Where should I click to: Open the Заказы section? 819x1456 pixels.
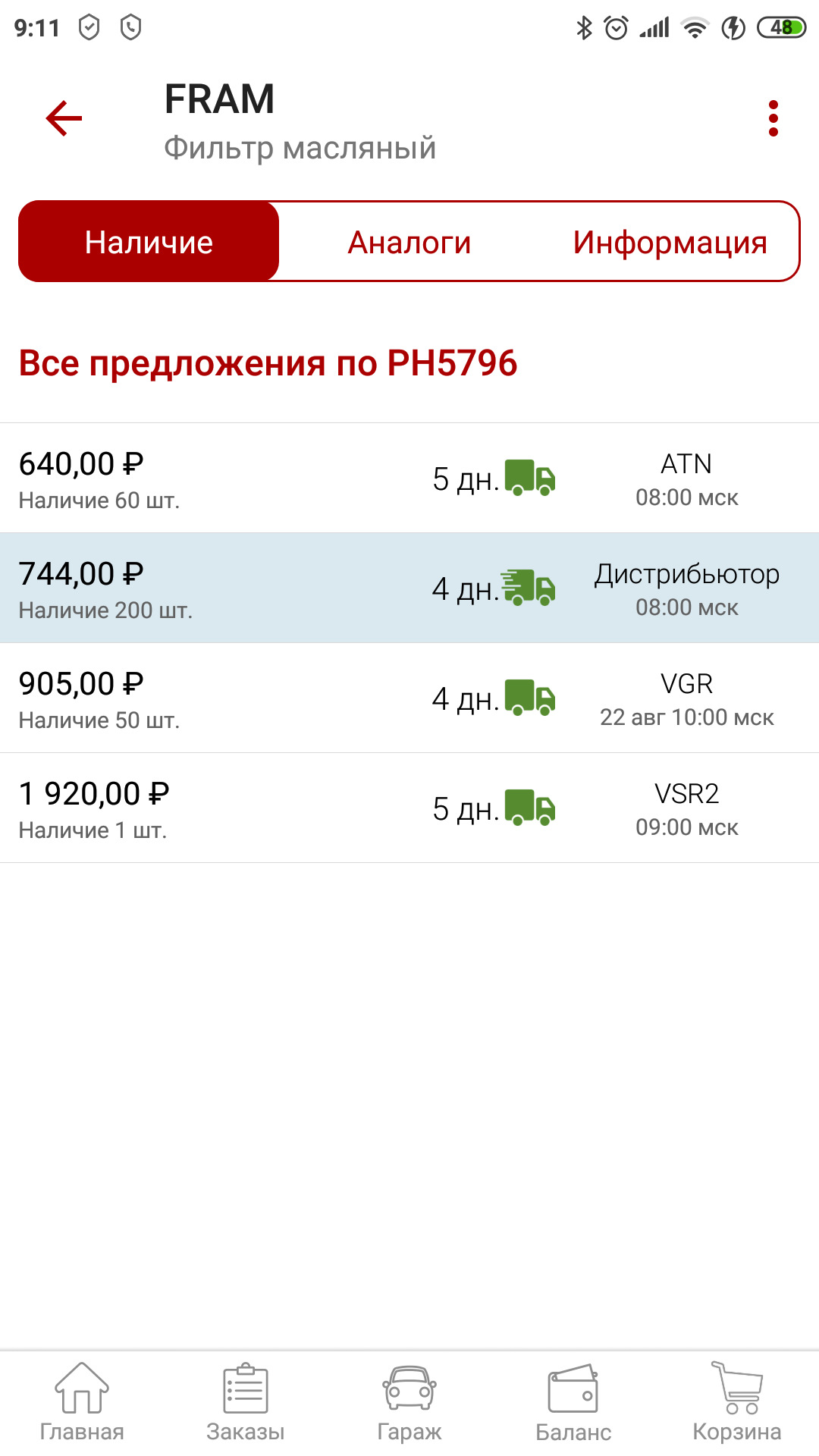click(x=246, y=1403)
